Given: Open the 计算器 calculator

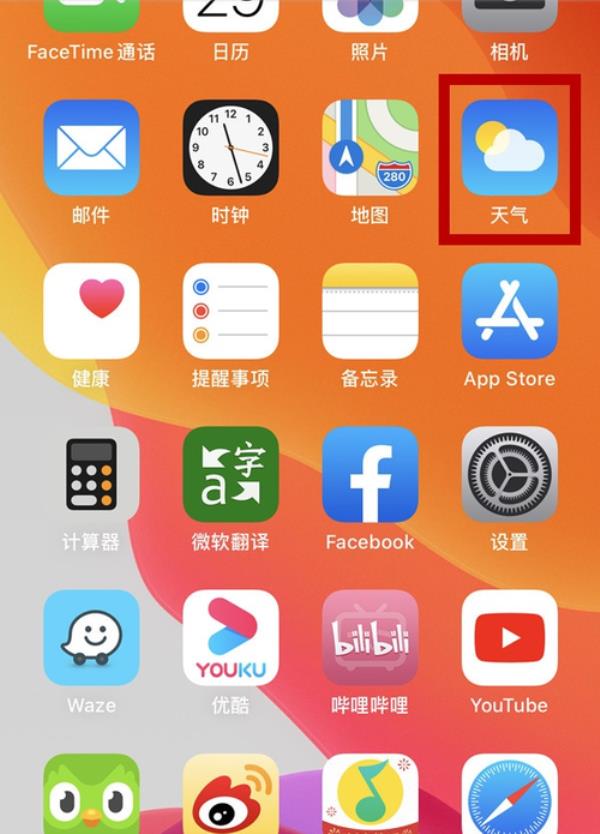Looking at the screenshot, I should [x=91, y=475].
